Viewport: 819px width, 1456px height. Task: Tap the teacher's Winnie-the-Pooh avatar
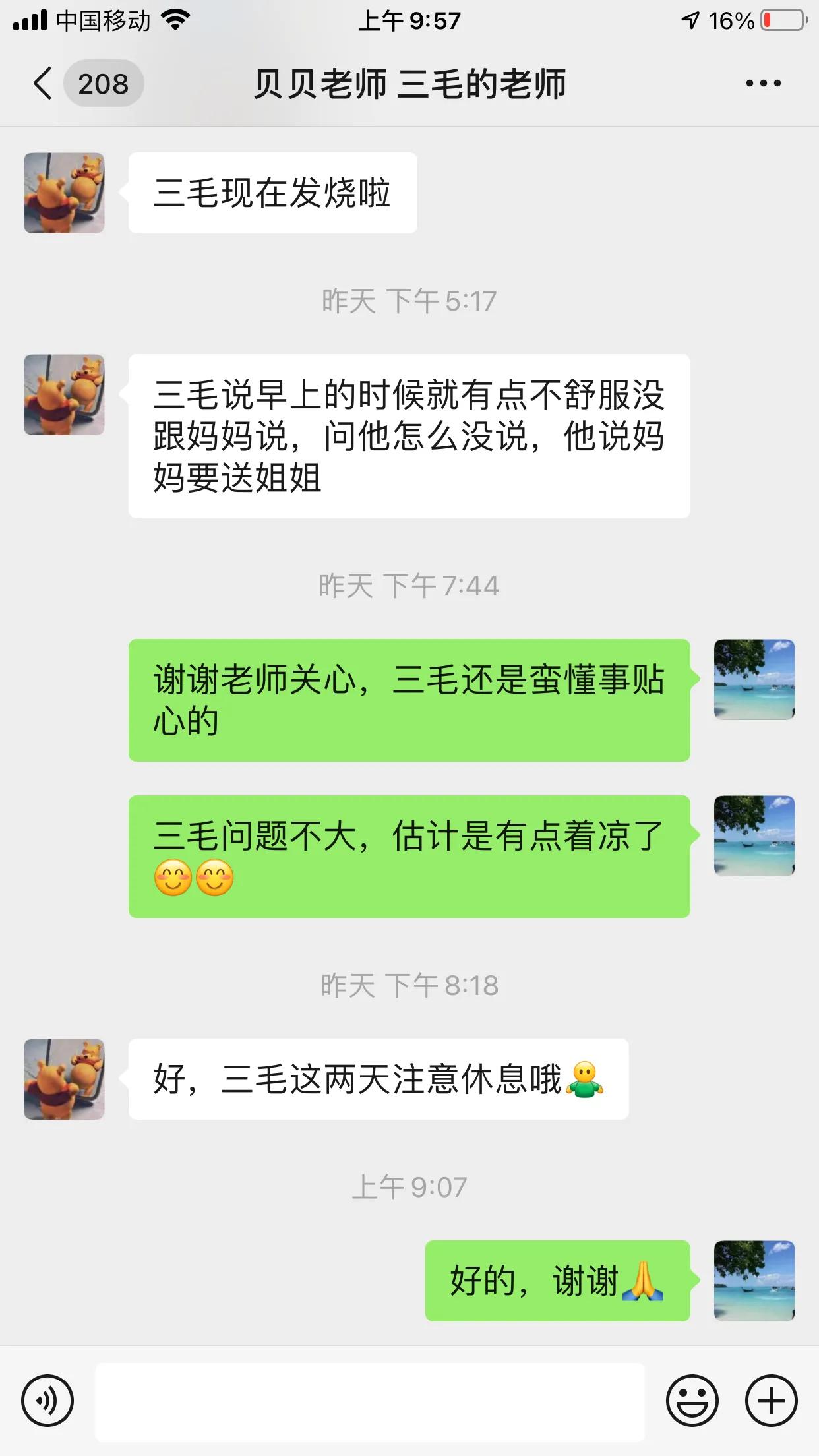click(63, 191)
